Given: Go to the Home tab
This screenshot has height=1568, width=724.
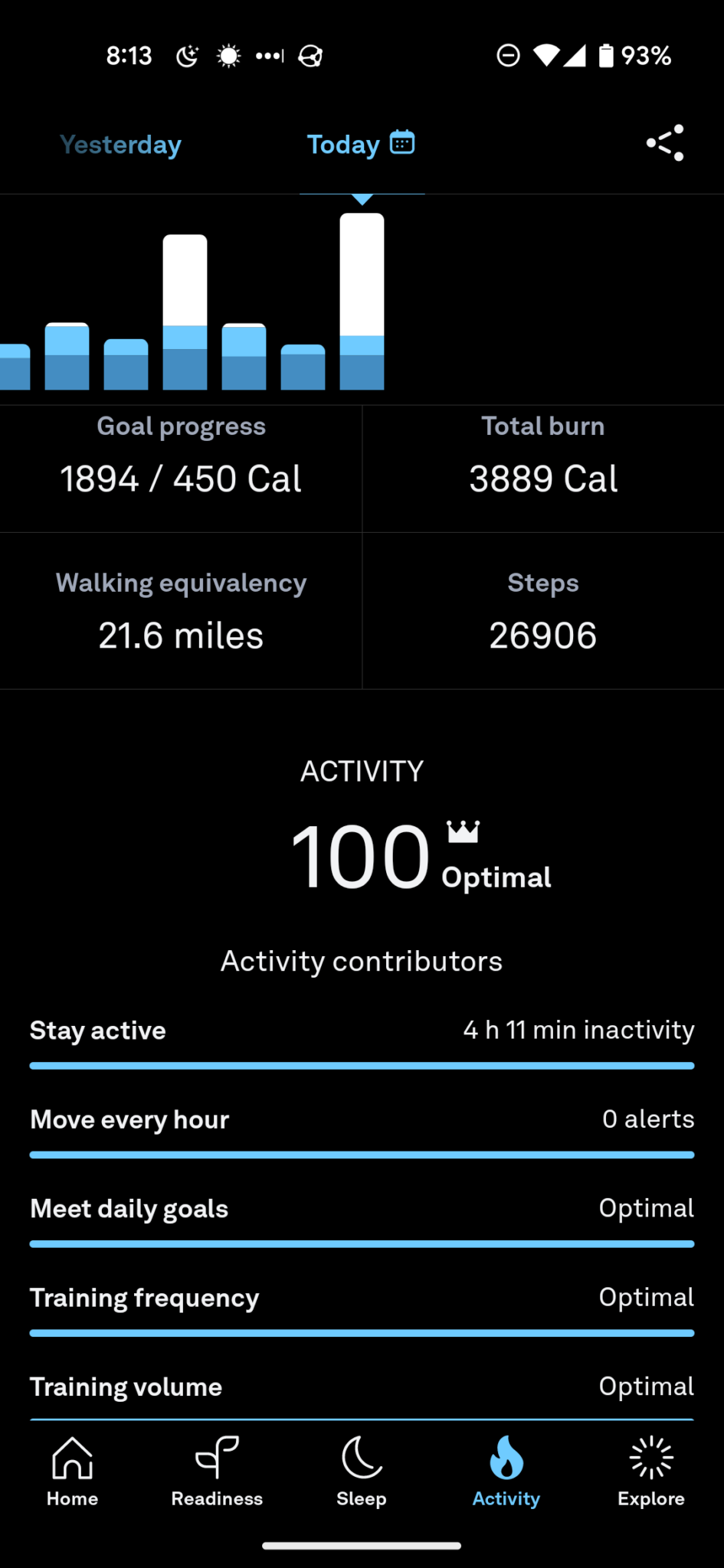Looking at the screenshot, I should pyautogui.click(x=72, y=1472).
